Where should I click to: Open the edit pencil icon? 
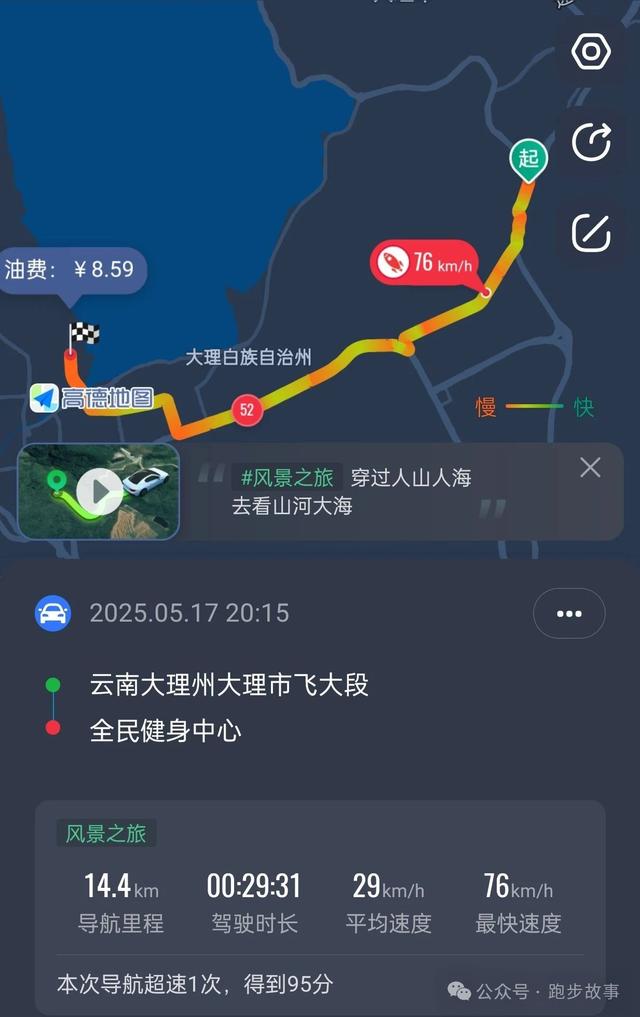tap(591, 232)
